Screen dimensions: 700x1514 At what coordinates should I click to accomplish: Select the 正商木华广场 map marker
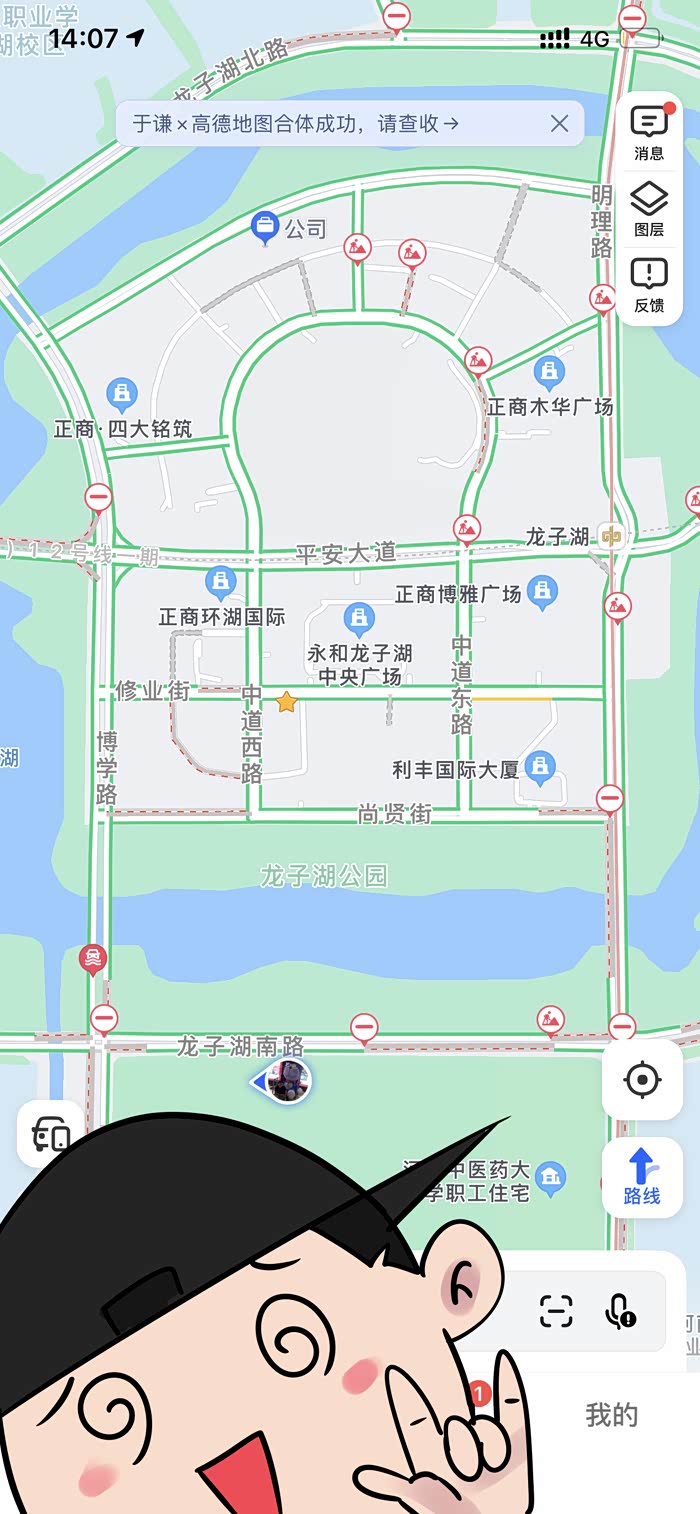coord(548,374)
